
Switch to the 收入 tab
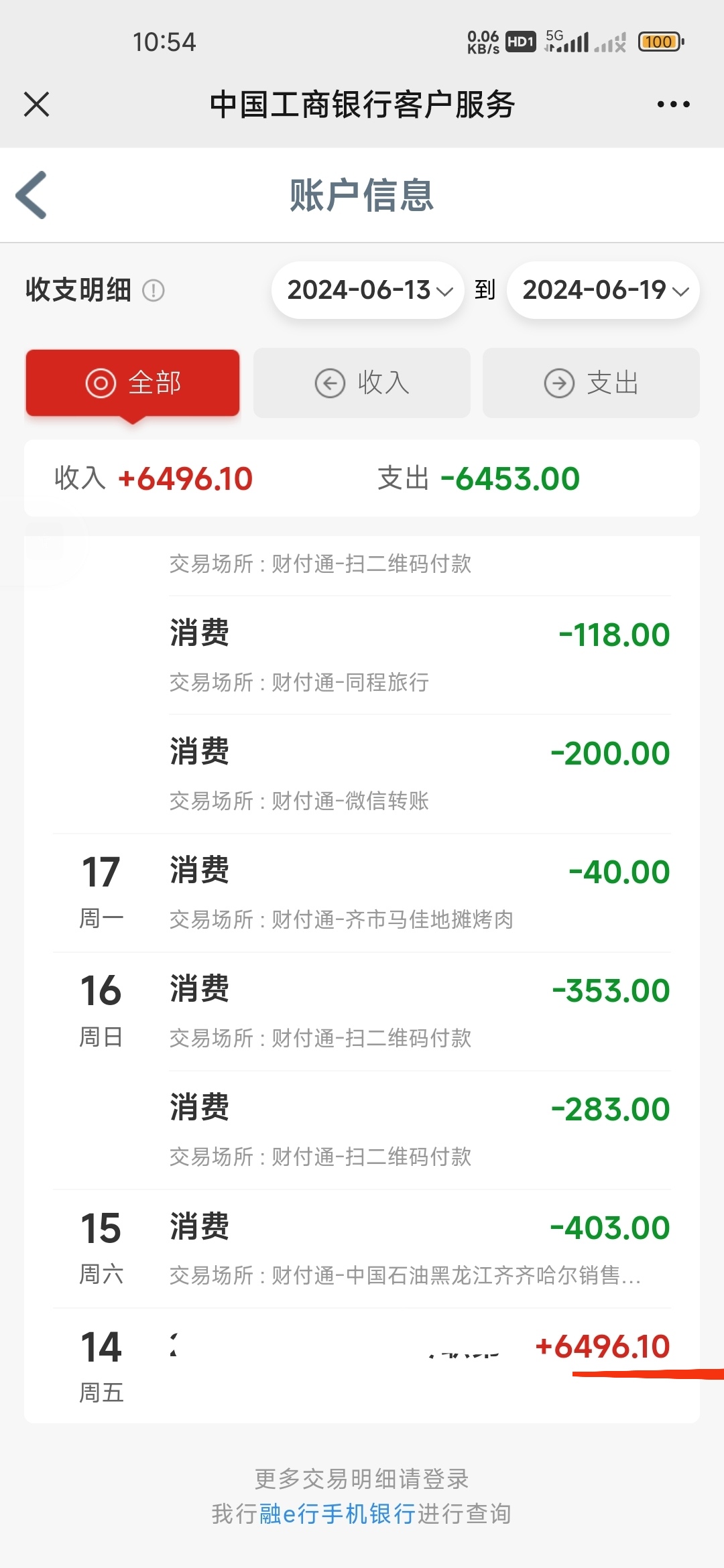[x=362, y=383]
